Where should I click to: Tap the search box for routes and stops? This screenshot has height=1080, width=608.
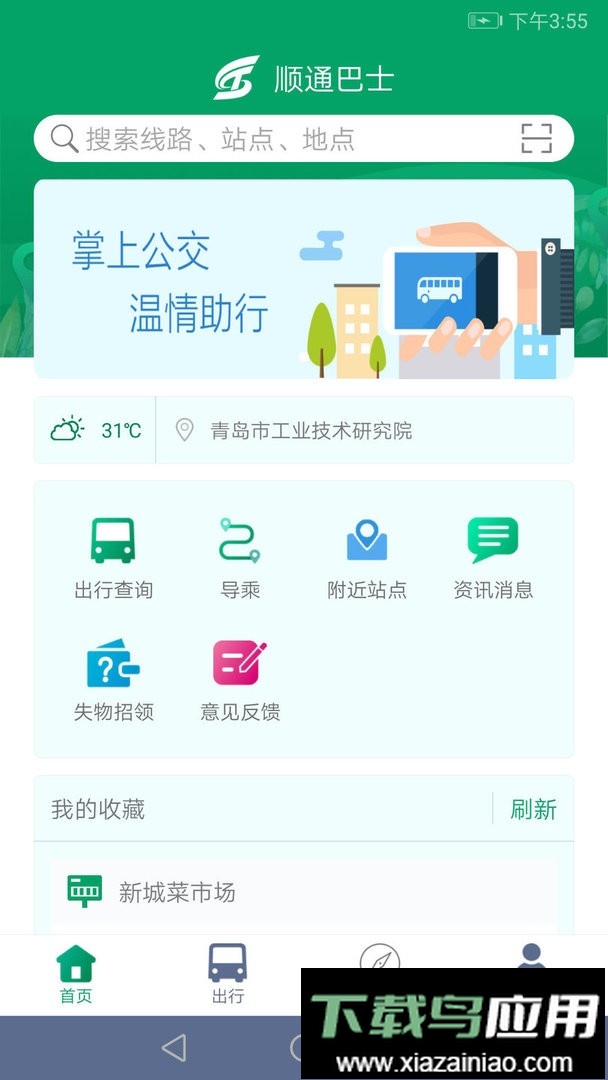pos(280,139)
